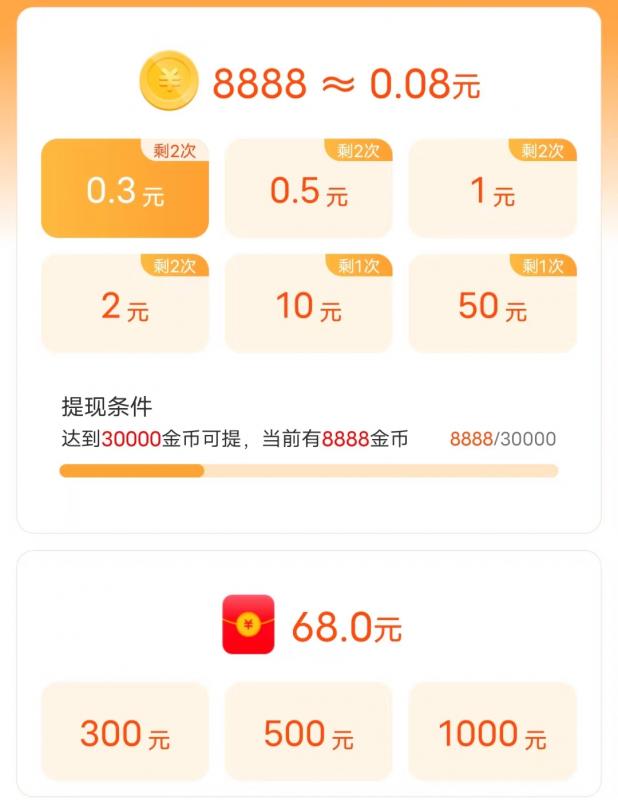Select the 2元 withdrawal option
Screen dimensions: 618x800
tap(125, 305)
